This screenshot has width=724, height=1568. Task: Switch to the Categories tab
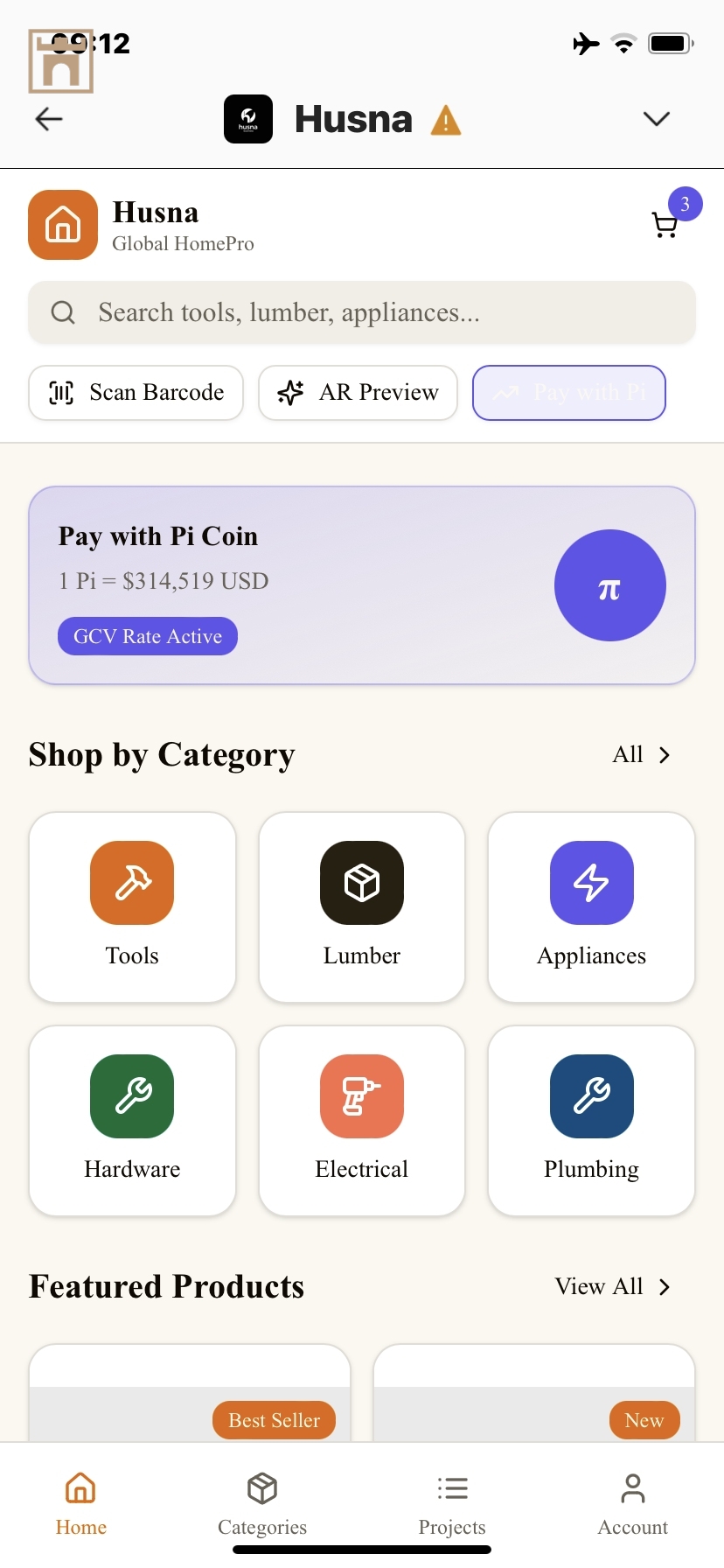pos(262,1503)
